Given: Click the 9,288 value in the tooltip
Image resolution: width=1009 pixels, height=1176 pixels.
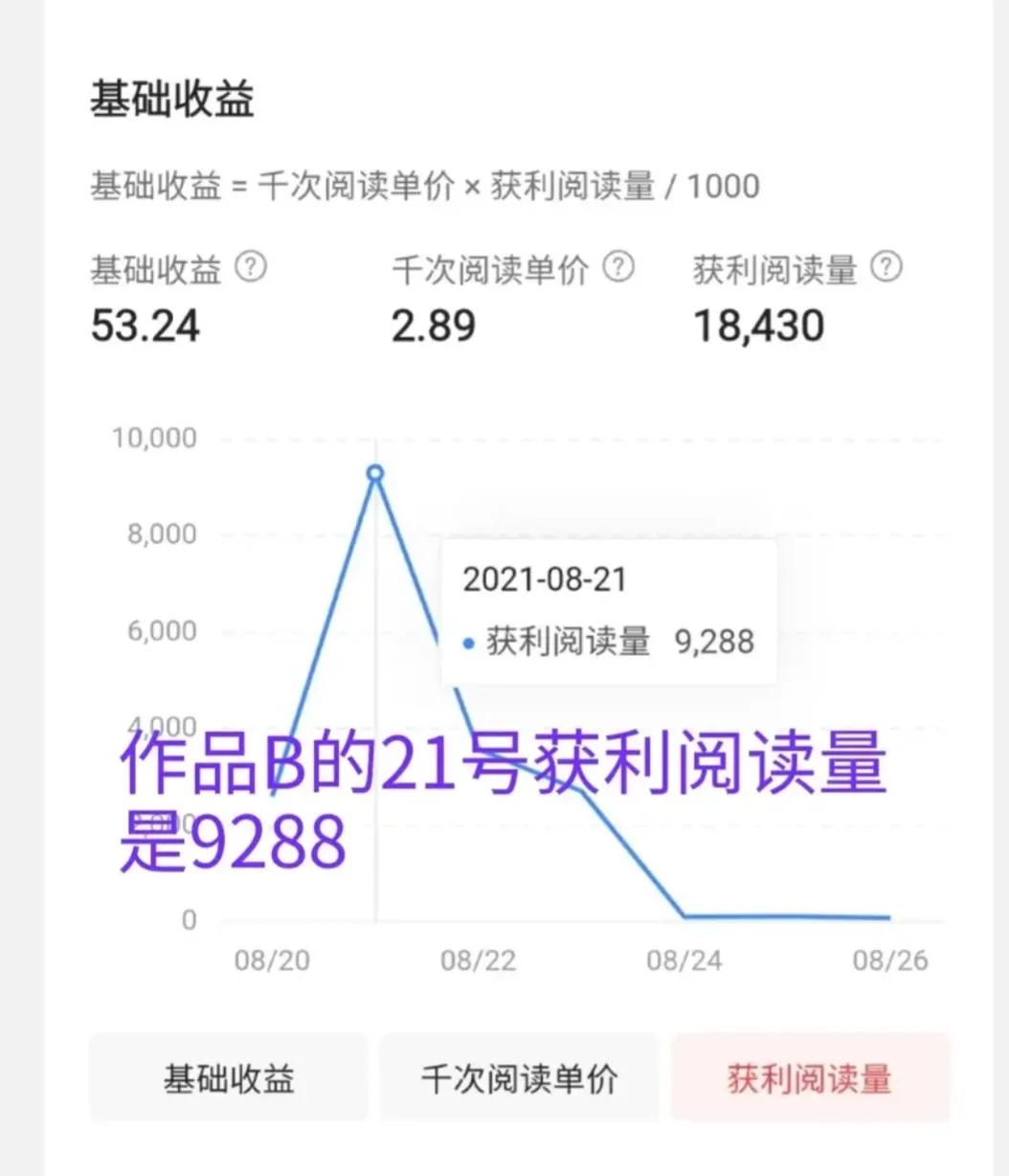Looking at the screenshot, I should coord(715,643).
